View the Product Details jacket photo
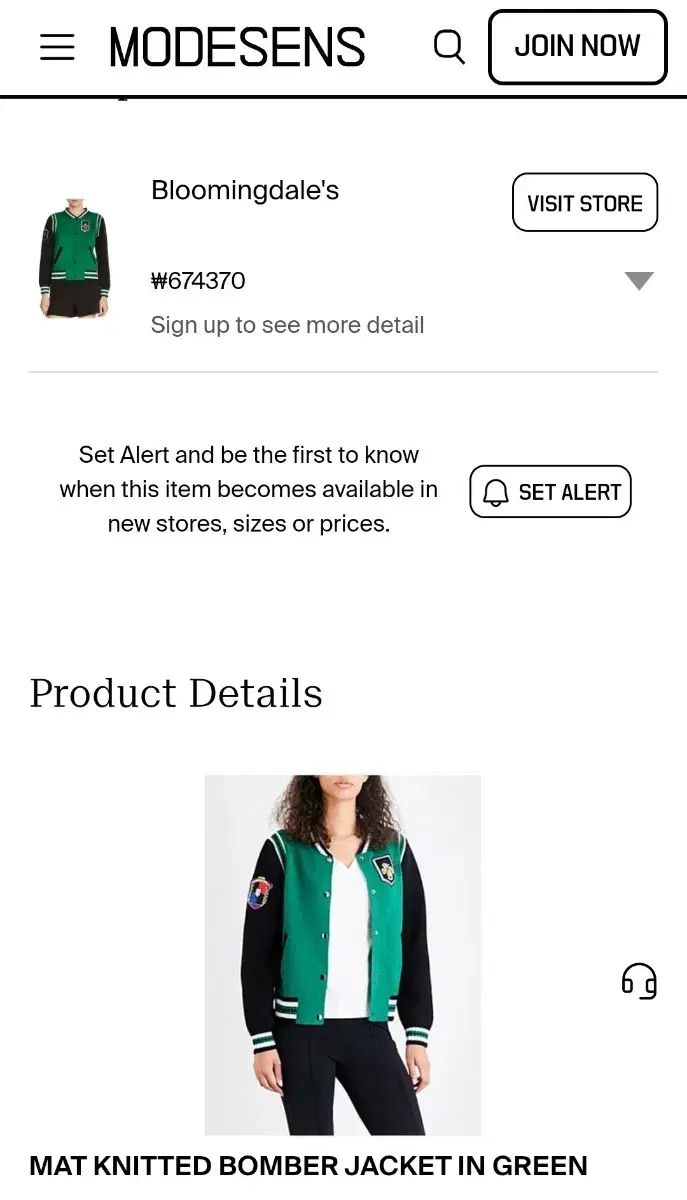687x1200 pixels. pos(342,955)
